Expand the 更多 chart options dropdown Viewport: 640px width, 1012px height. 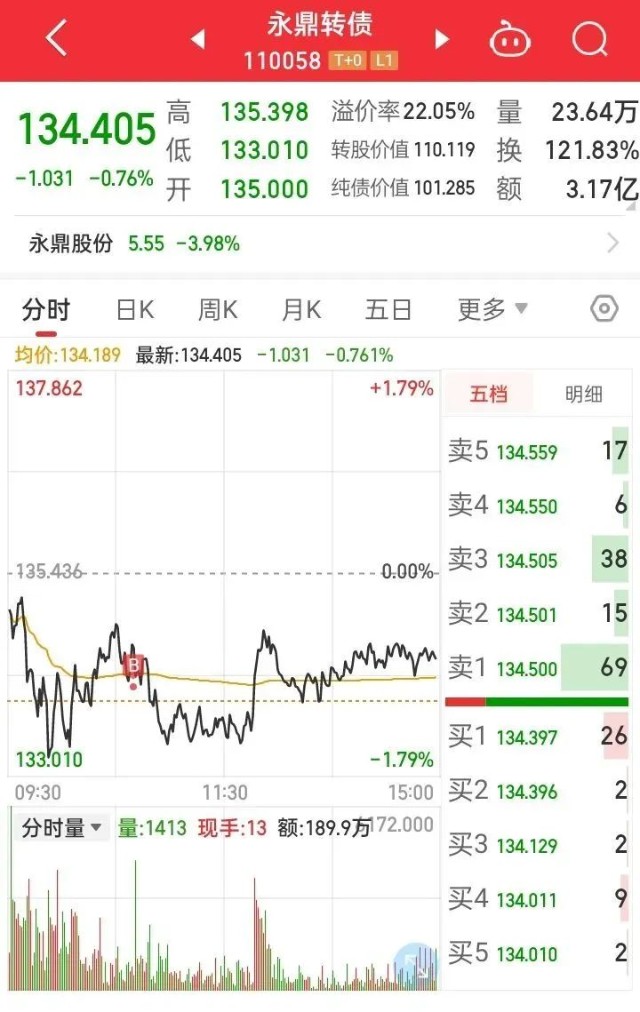(492, 310)
